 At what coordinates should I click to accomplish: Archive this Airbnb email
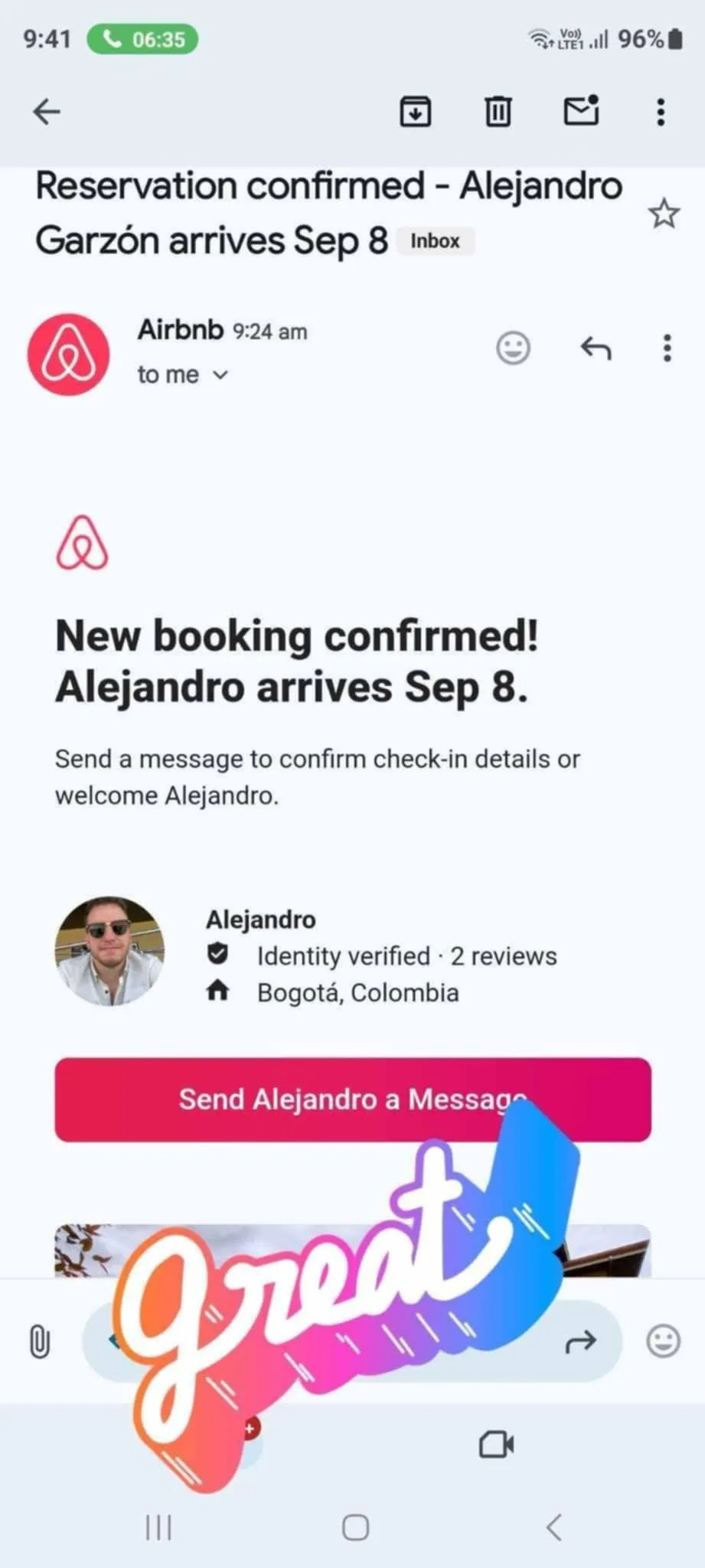(416, 112)
